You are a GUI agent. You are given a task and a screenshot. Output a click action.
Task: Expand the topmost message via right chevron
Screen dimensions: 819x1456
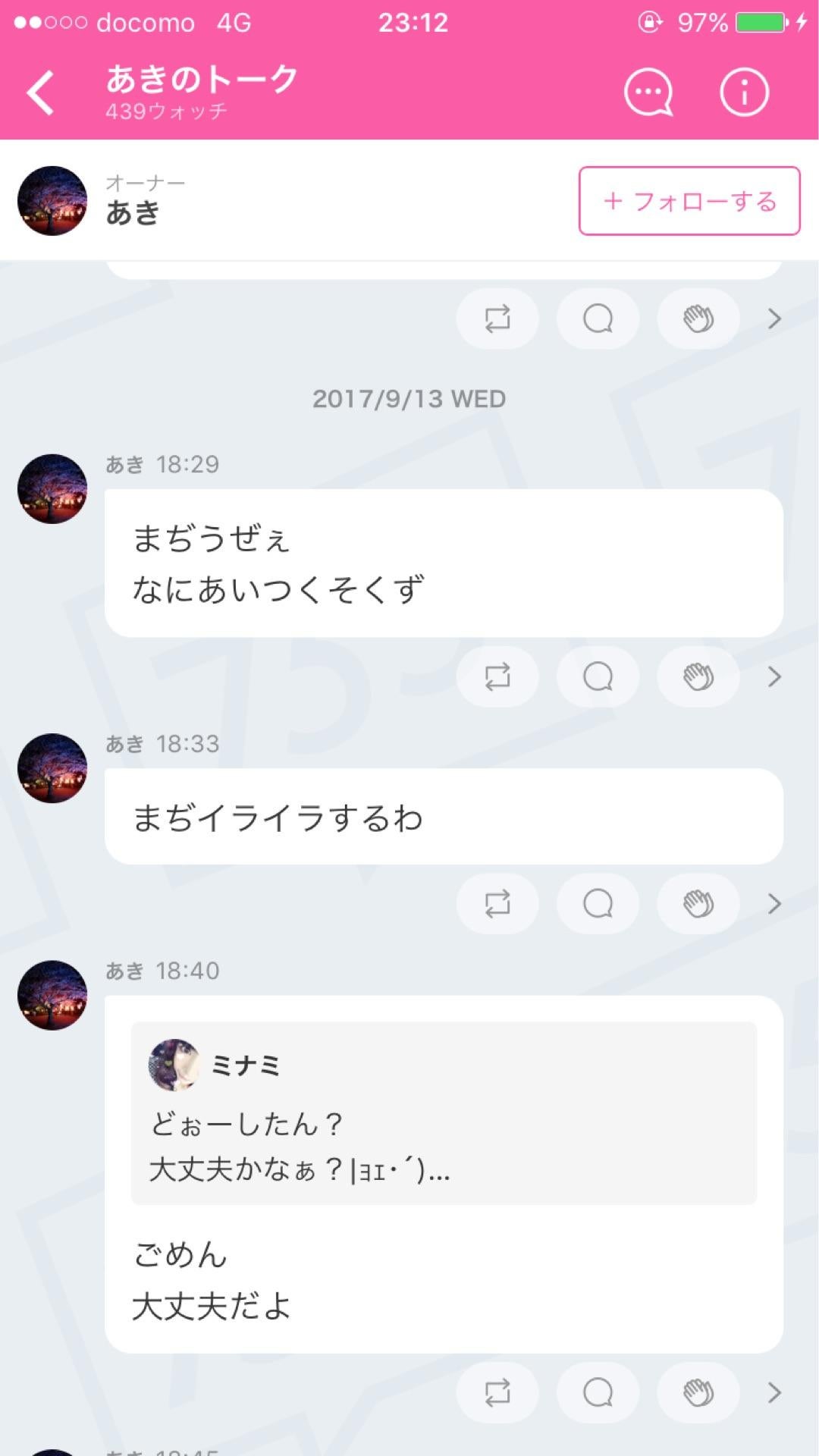(x=773, y=319)
